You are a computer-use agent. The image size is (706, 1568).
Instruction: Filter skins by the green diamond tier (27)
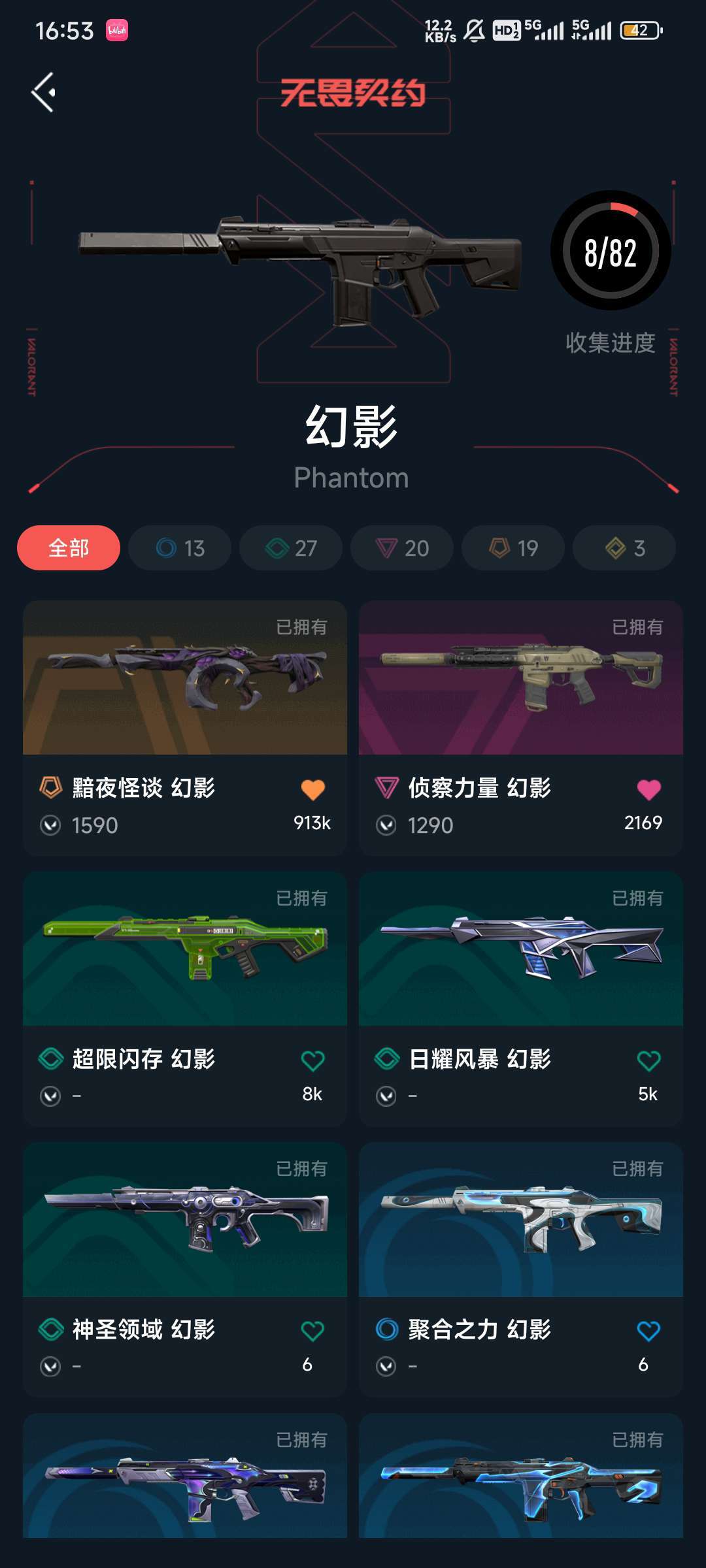coord(291,547)
